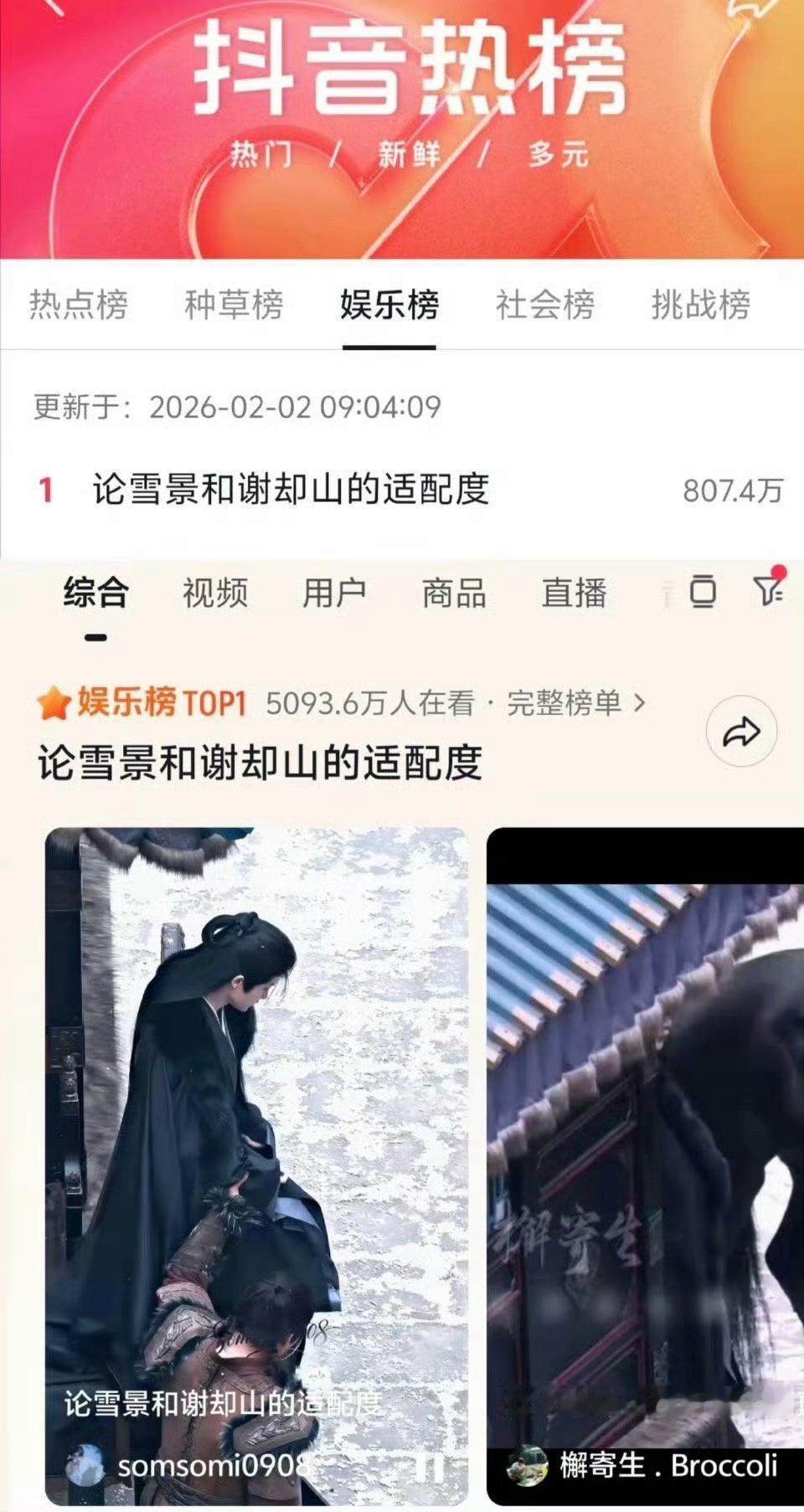Switch to the 视频 results tab

click(214, 594)
